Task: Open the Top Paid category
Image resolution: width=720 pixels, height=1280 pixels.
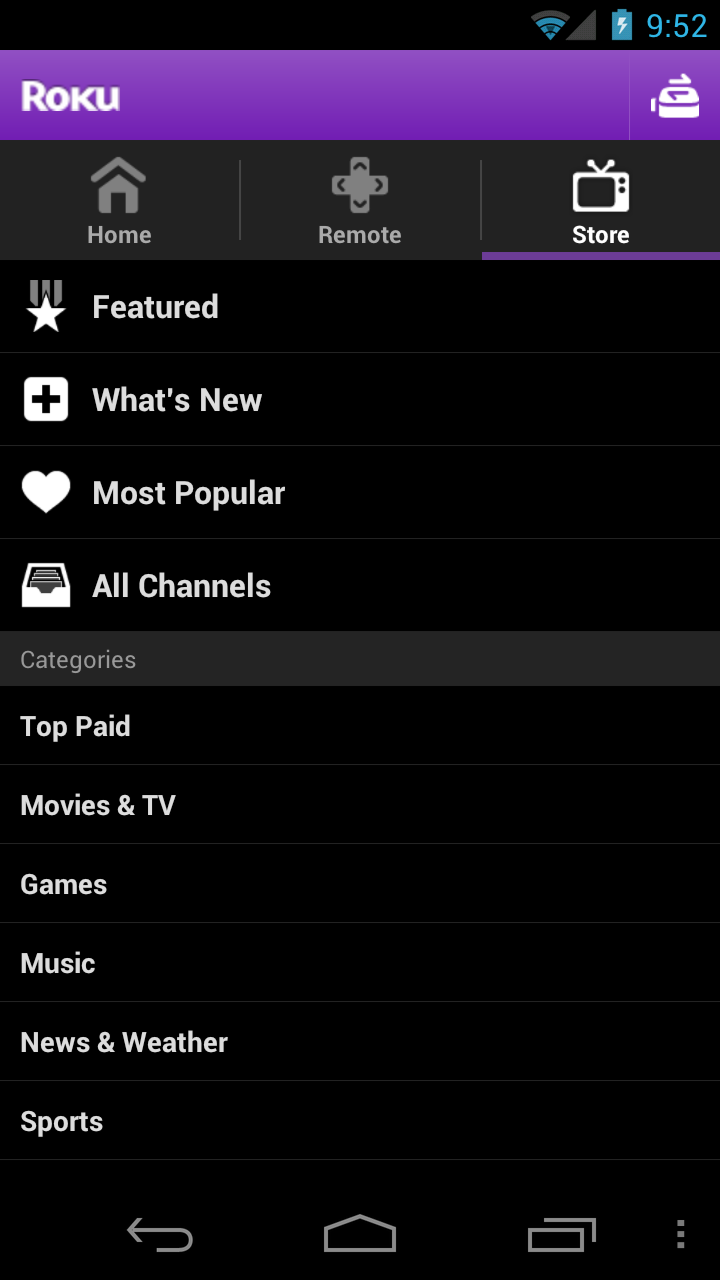Action: [x=360, y=726]
